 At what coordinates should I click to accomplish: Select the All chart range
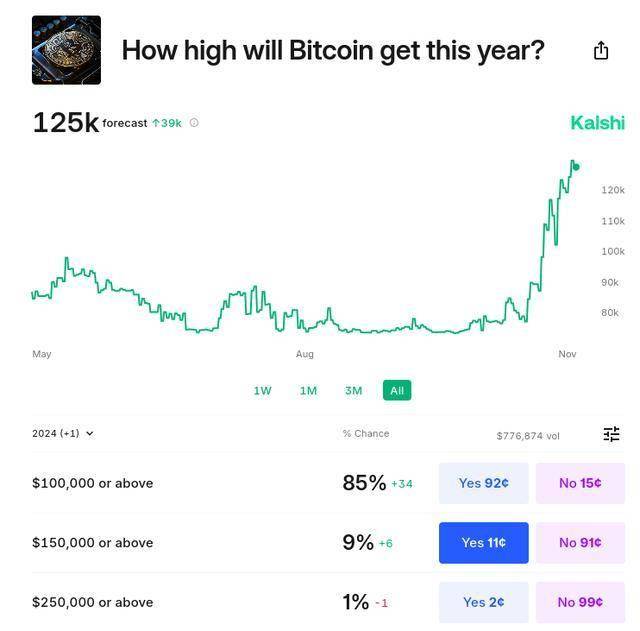click(x=397, y=391)
